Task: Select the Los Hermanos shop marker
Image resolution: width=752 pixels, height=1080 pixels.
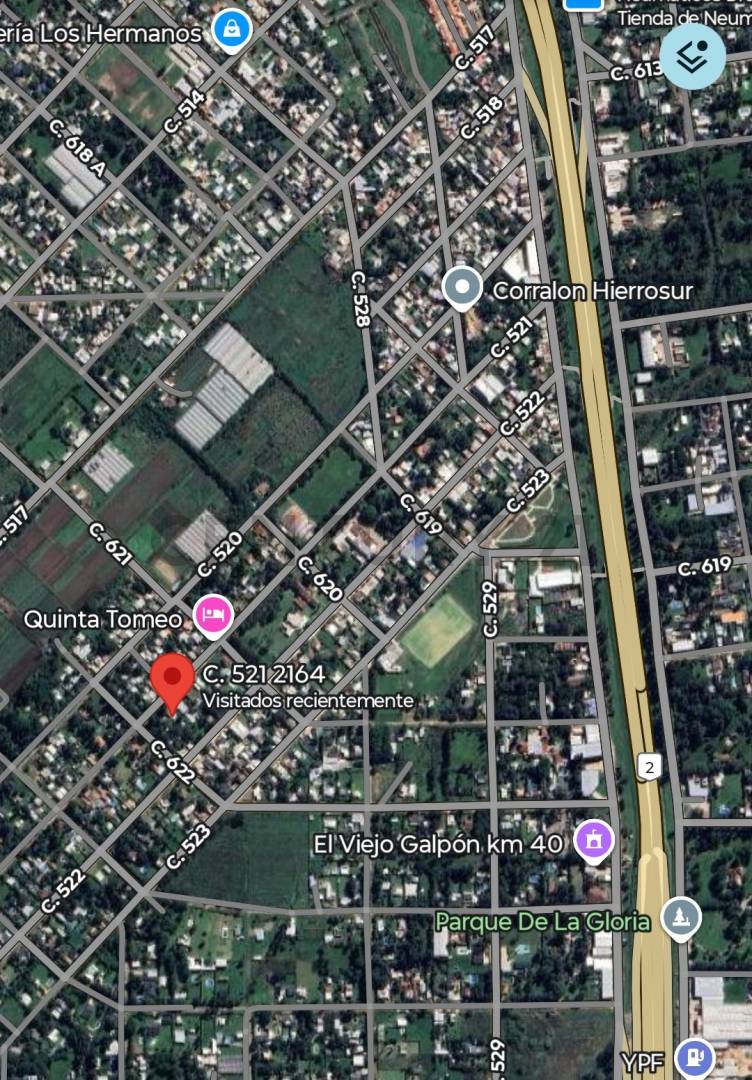Action: (x=231, y=29)
